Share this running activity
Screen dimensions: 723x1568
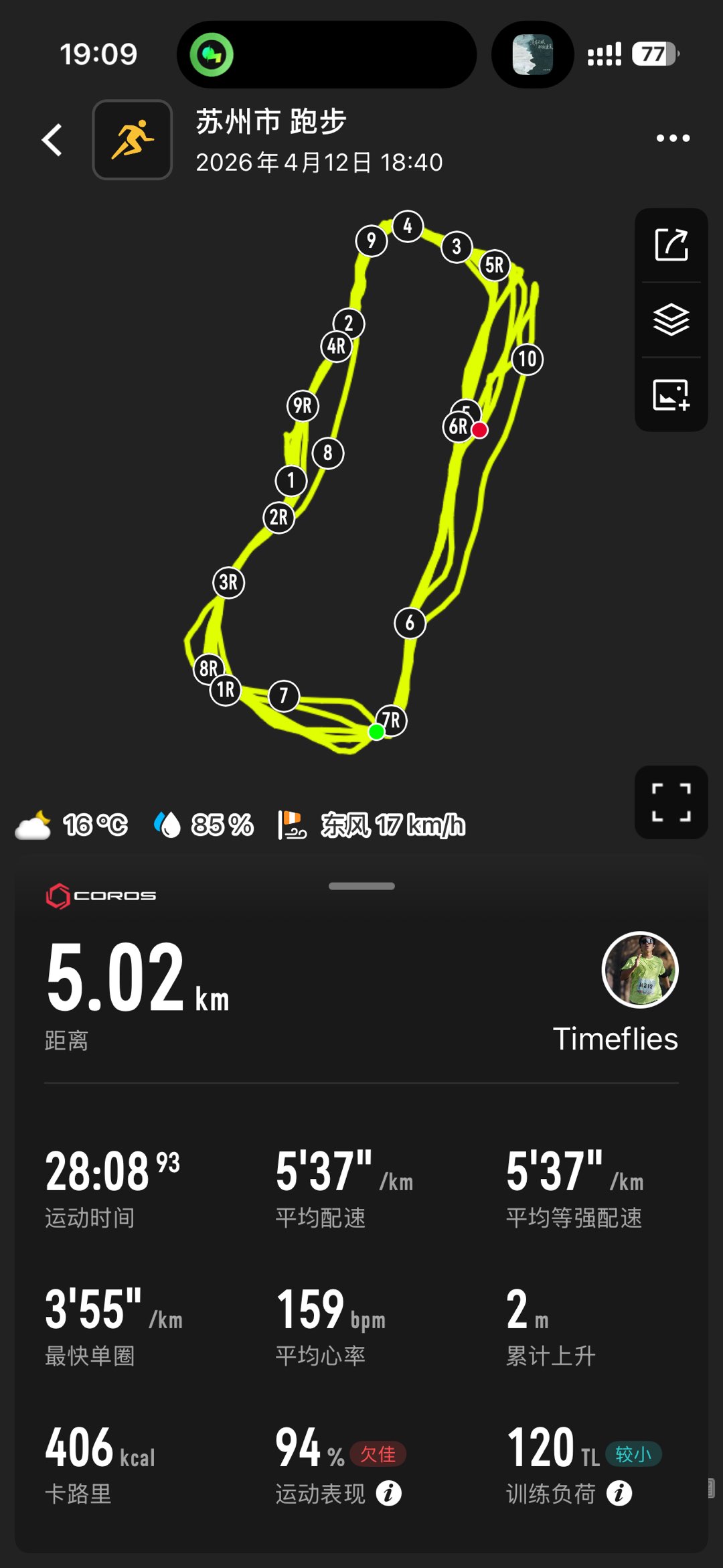tap(671, 245)
